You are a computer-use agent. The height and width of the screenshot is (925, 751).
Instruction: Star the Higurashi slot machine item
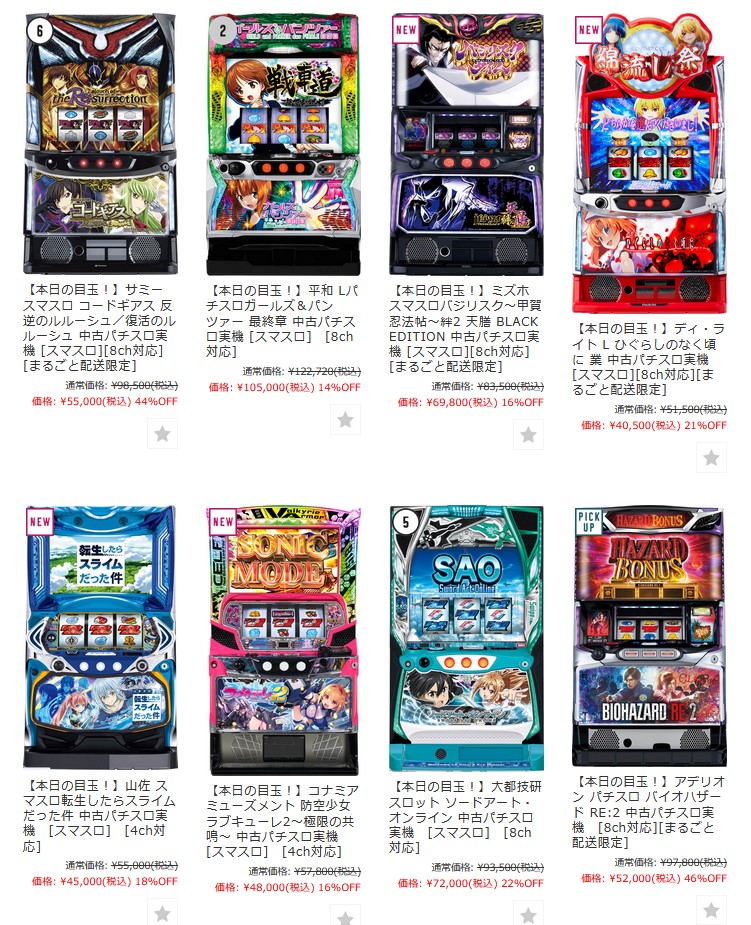(x=711, y=458)
